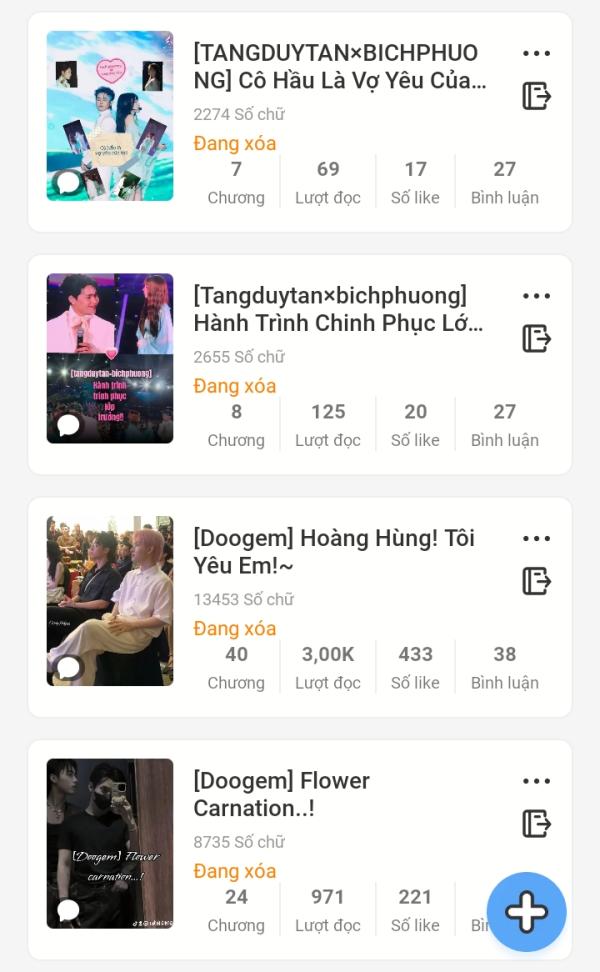Tap export icon on Cô Hầu Là Vợ Yêu story

click(536, 96)
